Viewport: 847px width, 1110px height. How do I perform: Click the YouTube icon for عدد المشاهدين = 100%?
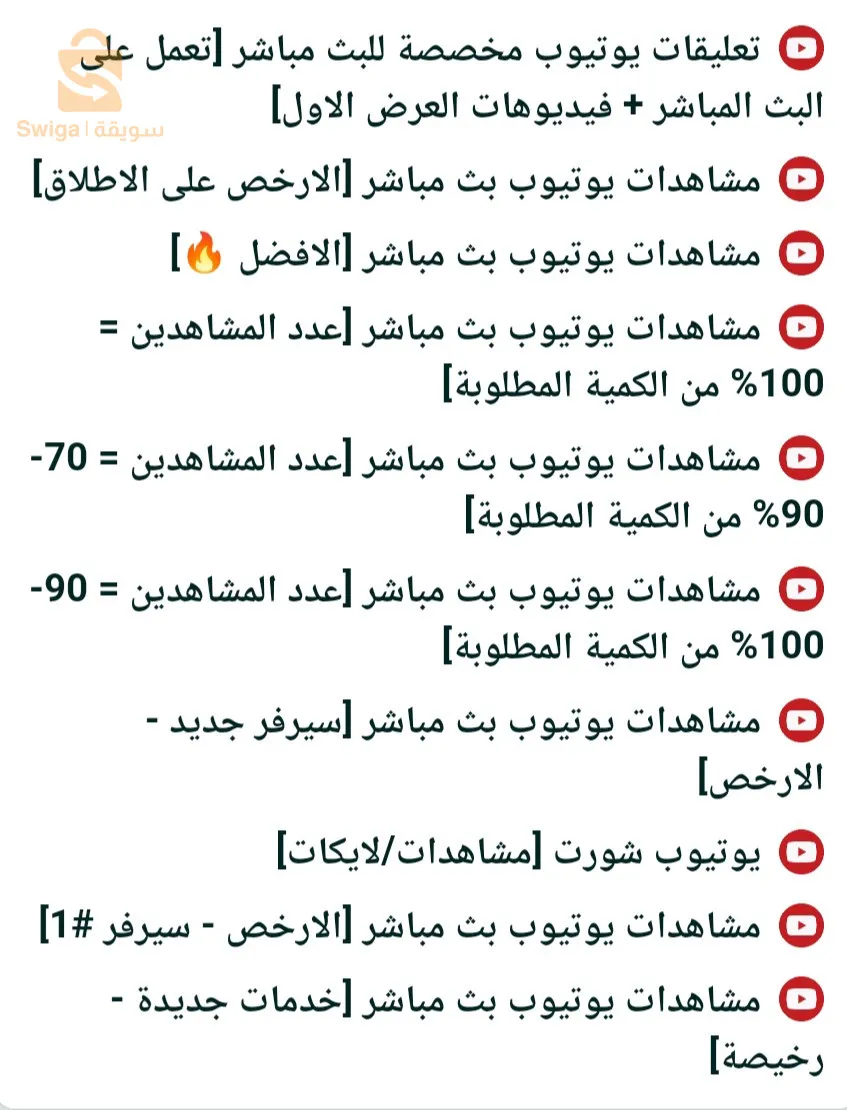[802, 328]
